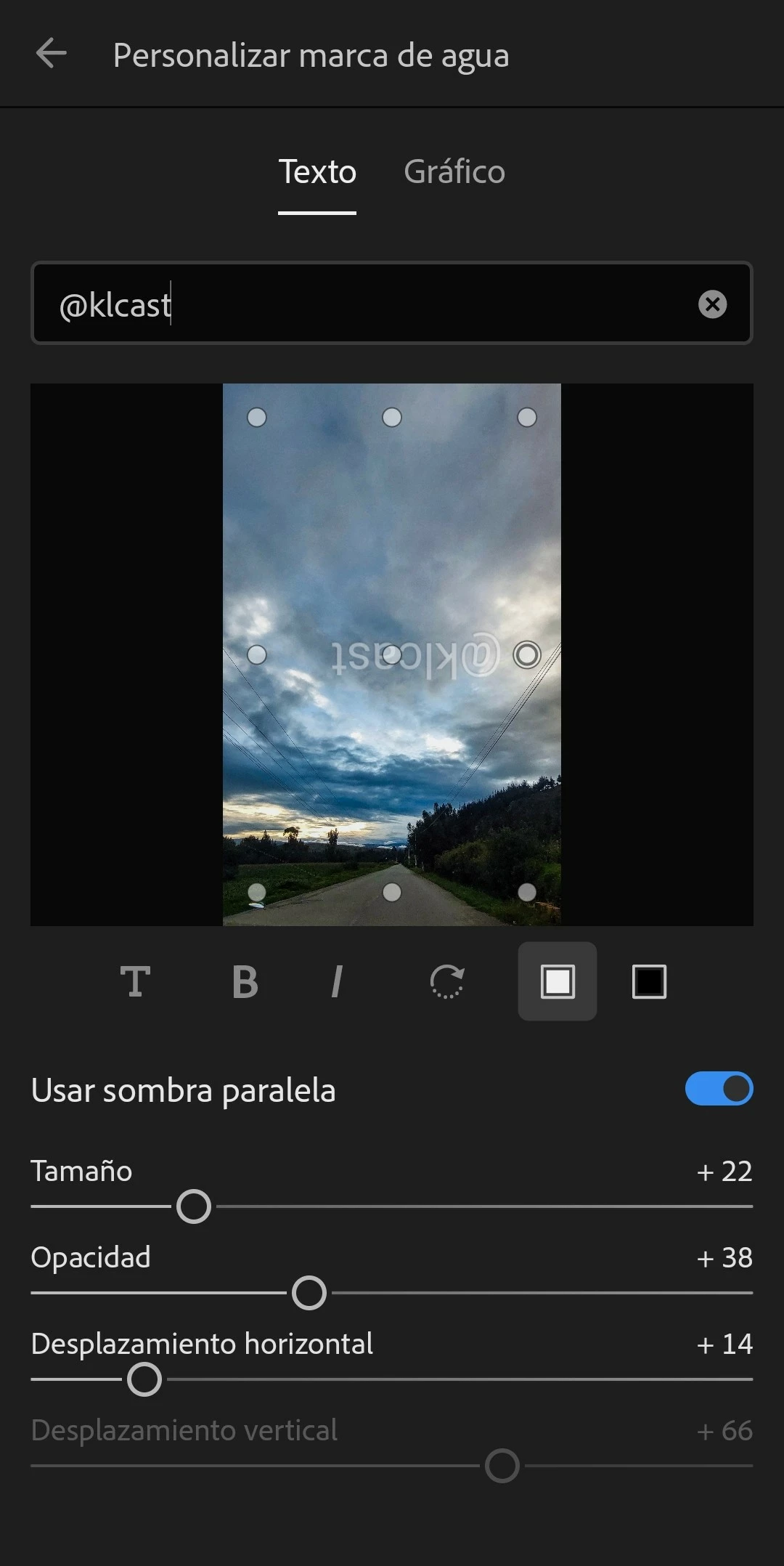784x1566 pixels.
Task: Open the font style T option
Action: pos(135,982)
